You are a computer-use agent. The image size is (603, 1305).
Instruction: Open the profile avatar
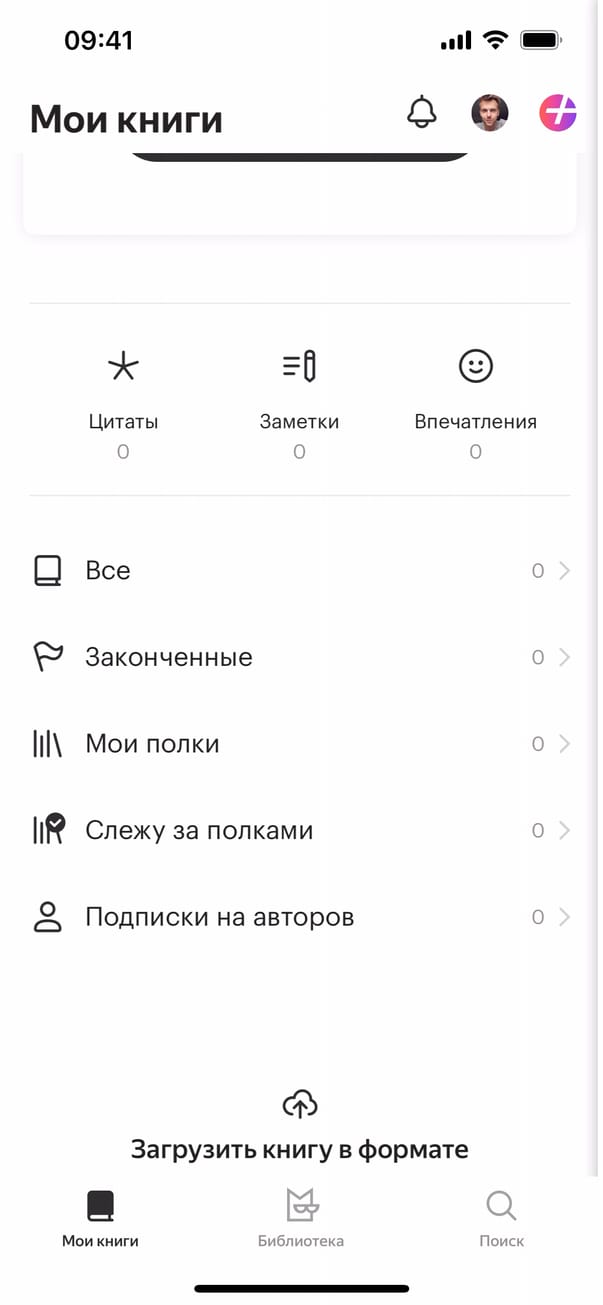pos(490,114)
